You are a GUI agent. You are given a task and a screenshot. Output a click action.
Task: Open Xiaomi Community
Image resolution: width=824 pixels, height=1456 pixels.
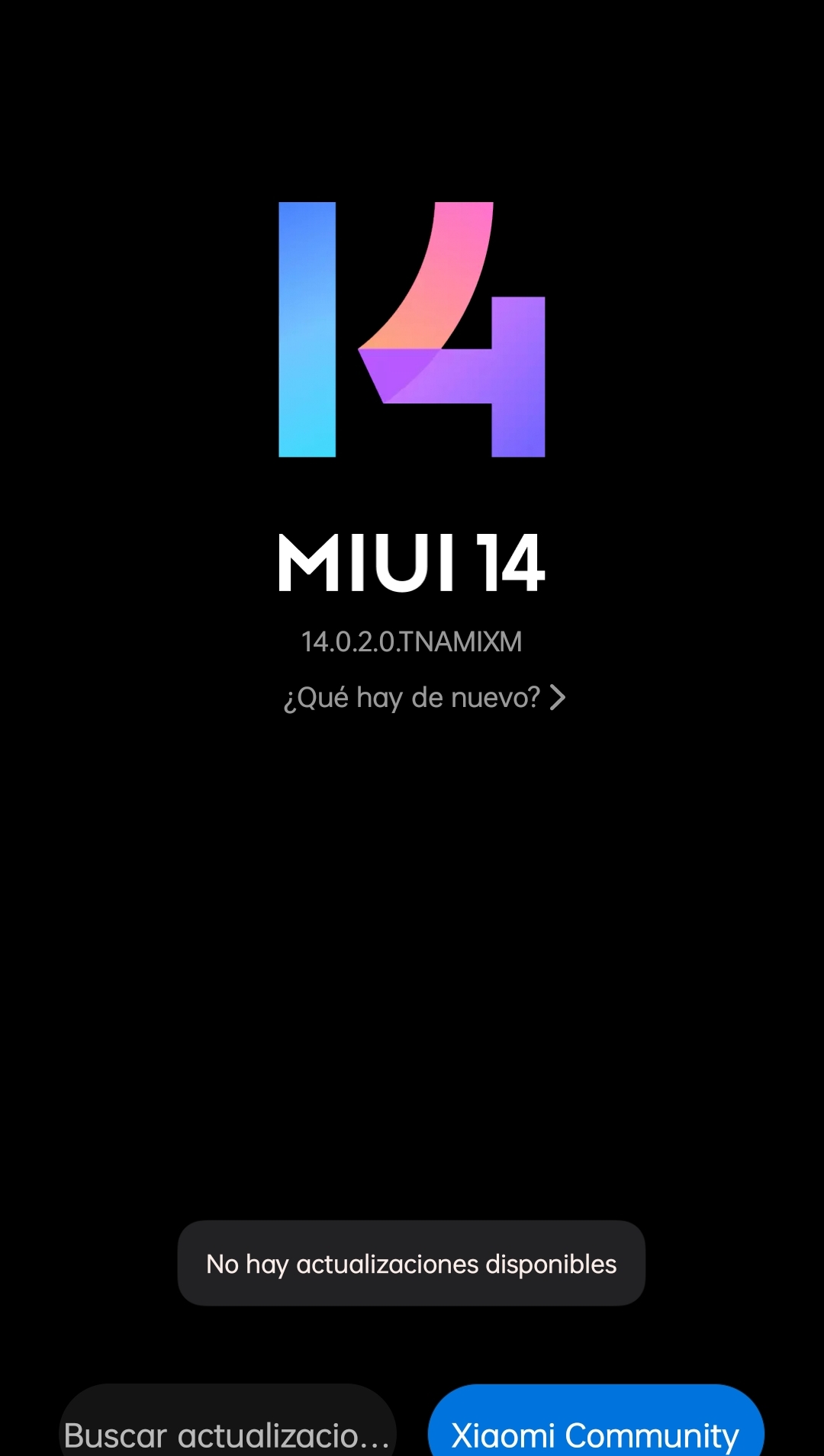tap(596, 1420)
